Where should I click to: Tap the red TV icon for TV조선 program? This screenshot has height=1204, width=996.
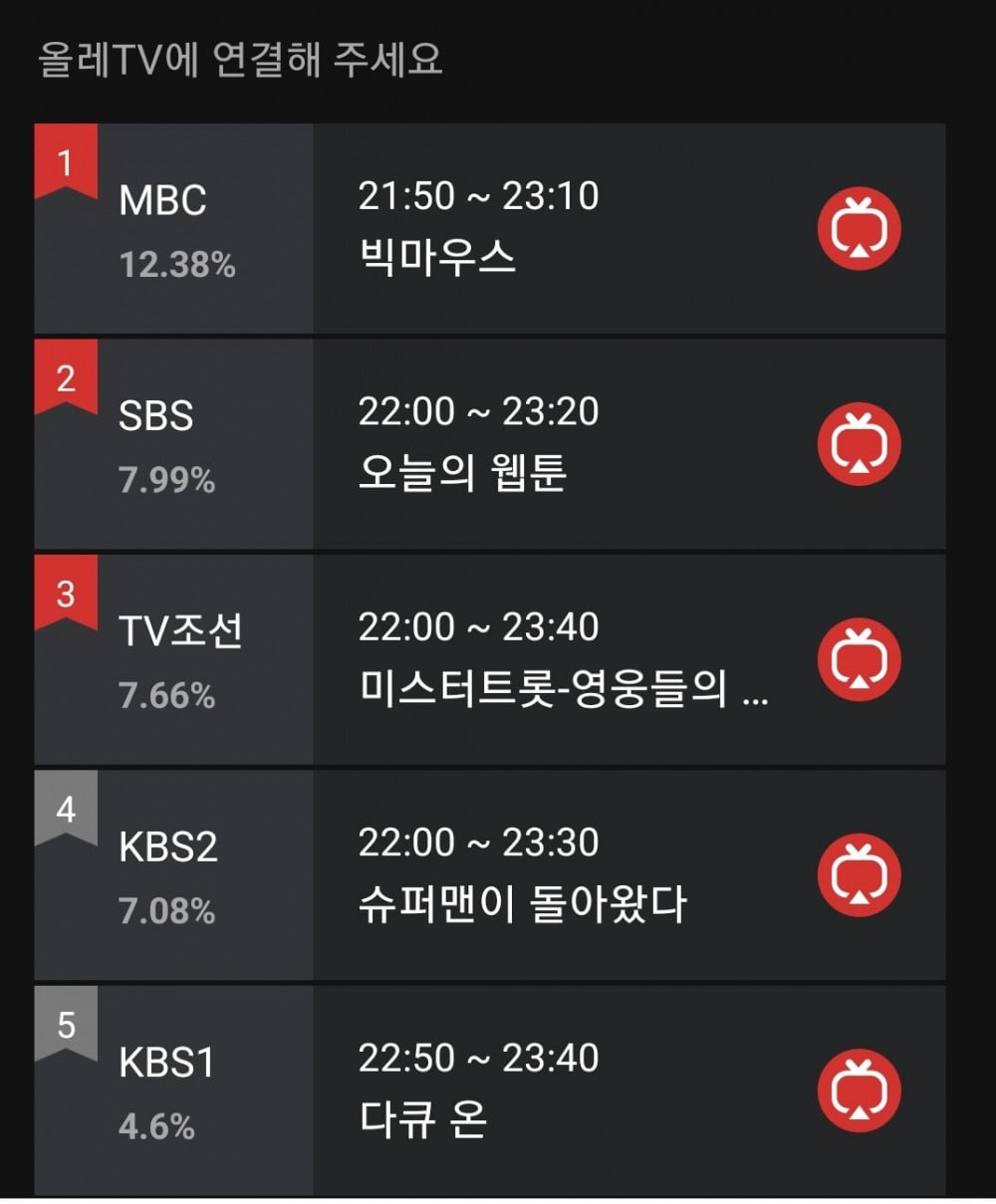point(859,659)
